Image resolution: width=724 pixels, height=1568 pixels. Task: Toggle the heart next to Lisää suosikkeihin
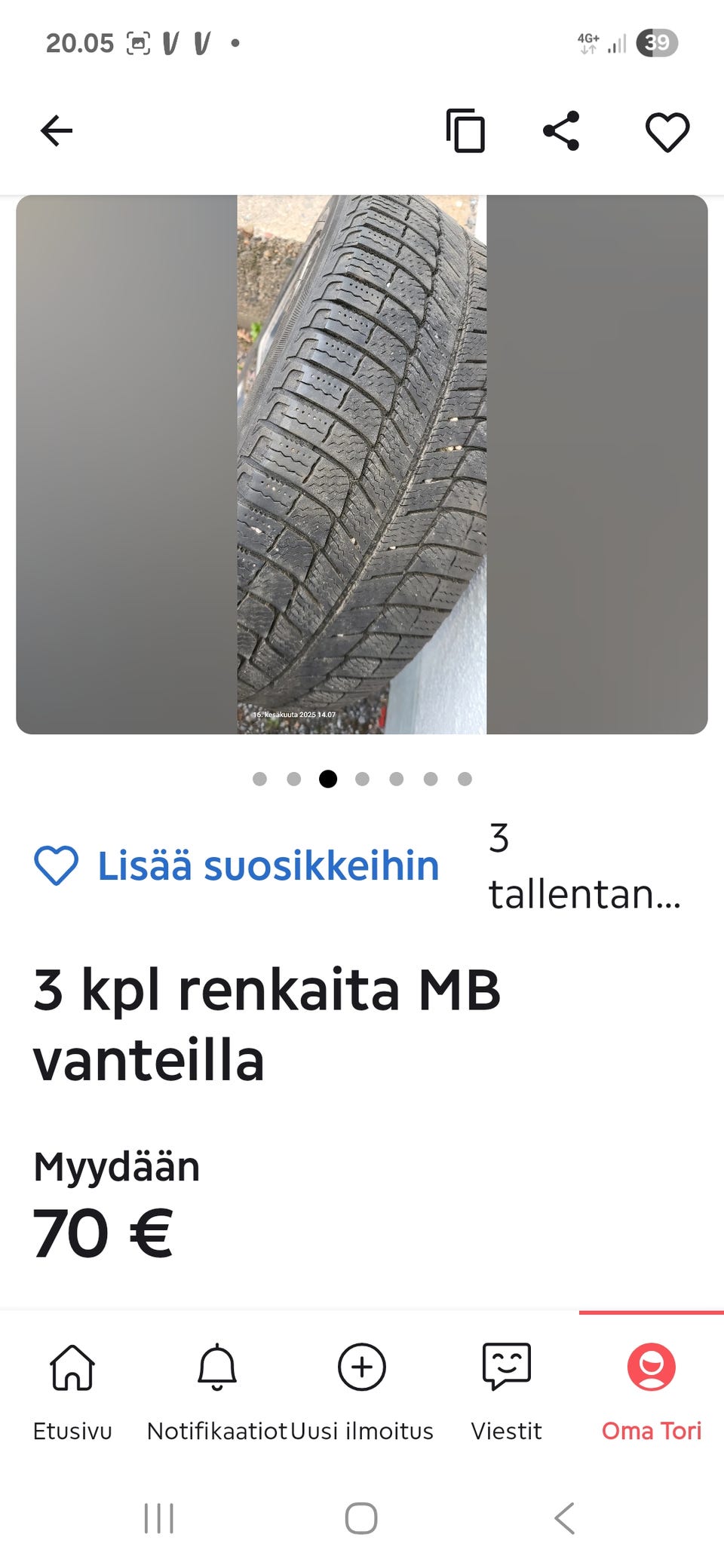(58, 865)
